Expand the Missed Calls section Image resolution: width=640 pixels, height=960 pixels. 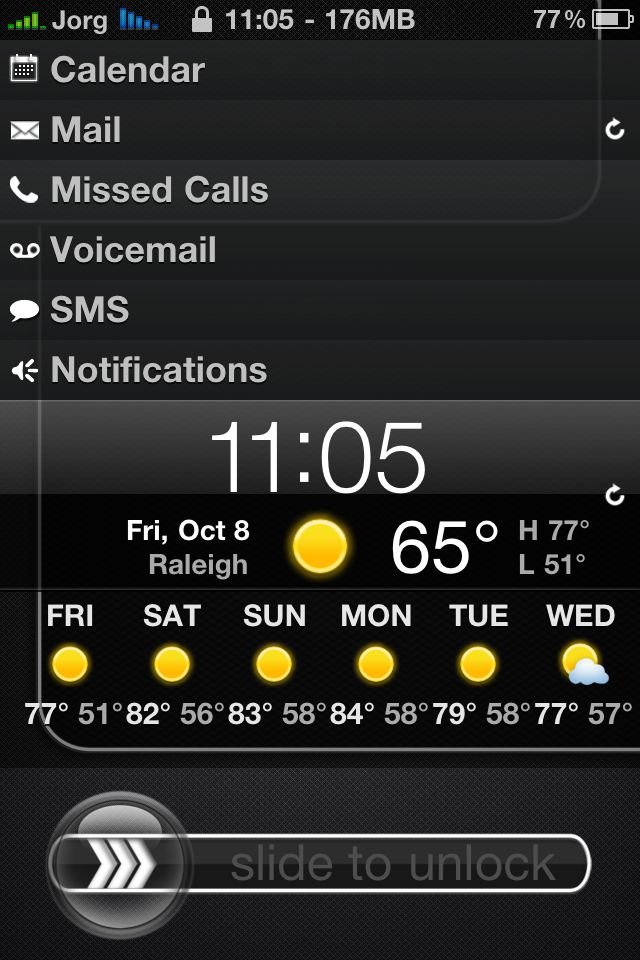(160, 190)
